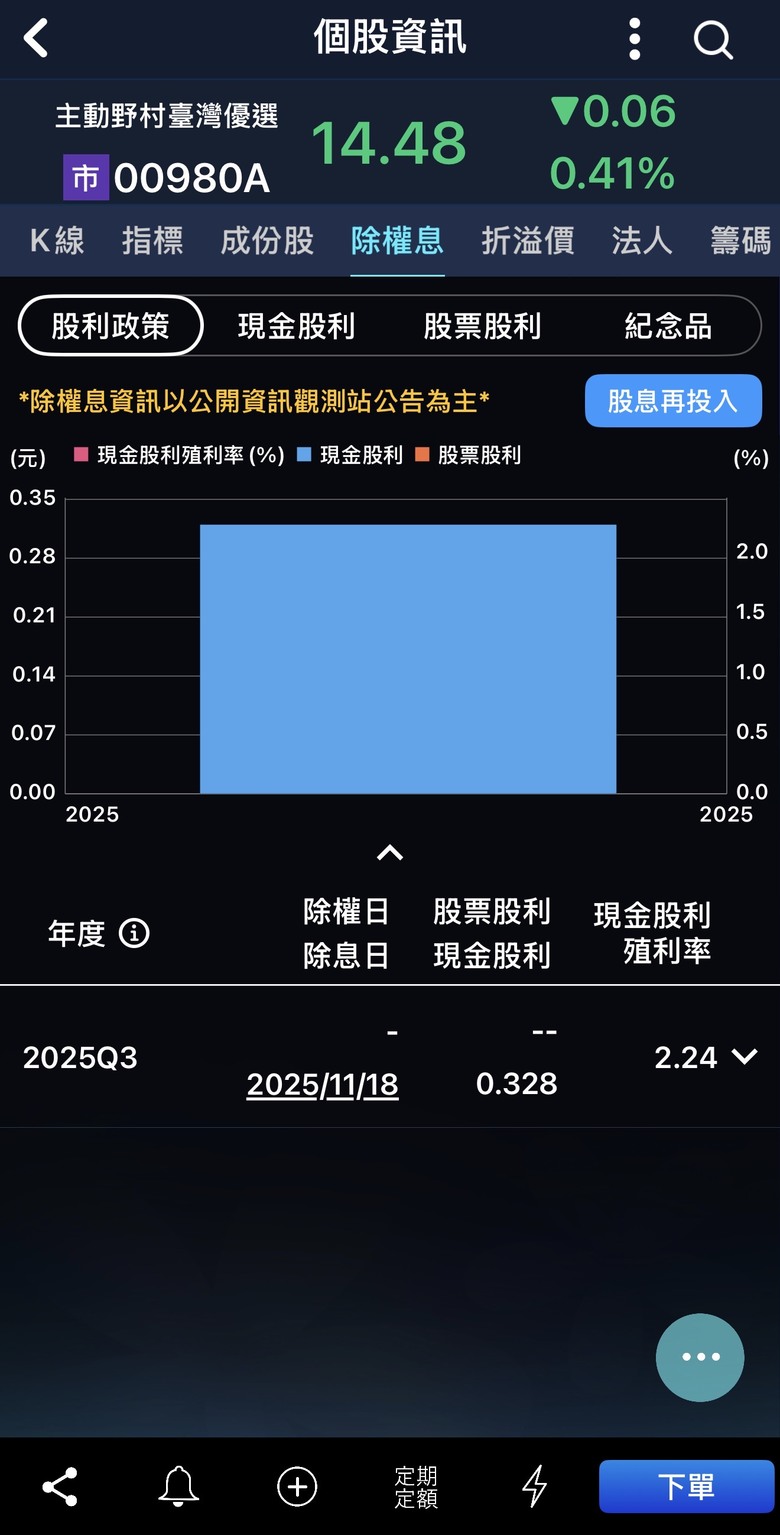This screenshot has height=1535, width=780.
Task: Switch to the 法人 tab
Action: pyautogui.click(x=640, y=241)
